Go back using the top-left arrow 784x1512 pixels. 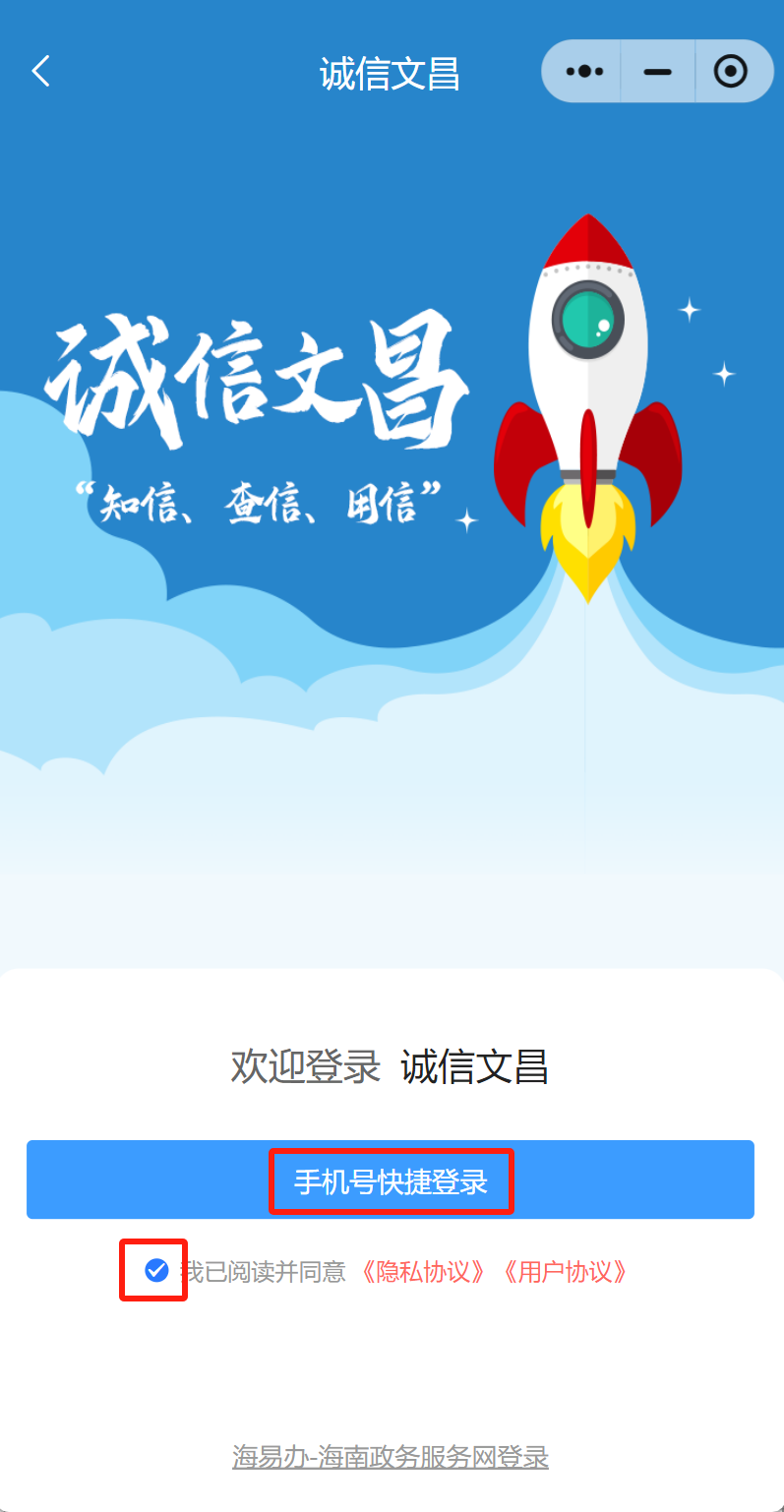tap(40, 72)
